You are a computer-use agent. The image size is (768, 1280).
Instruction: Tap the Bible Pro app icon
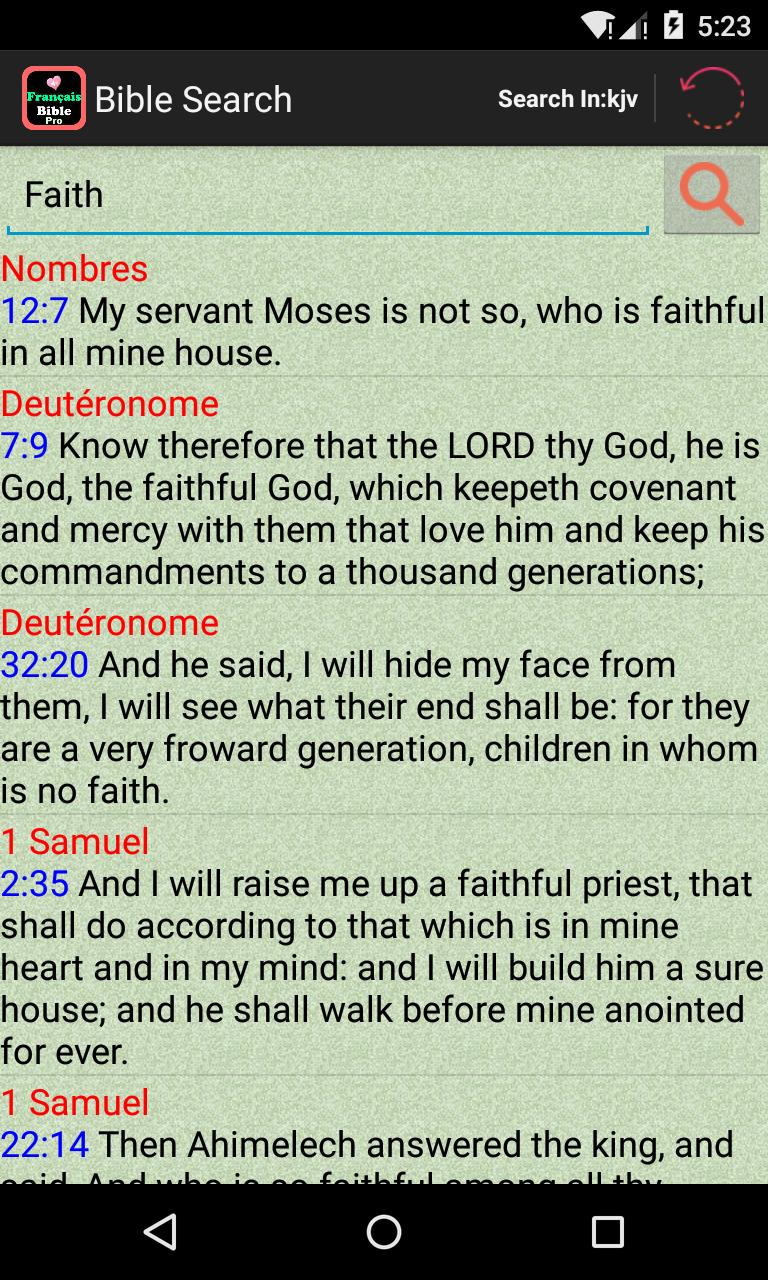click(x=54, y=98)
